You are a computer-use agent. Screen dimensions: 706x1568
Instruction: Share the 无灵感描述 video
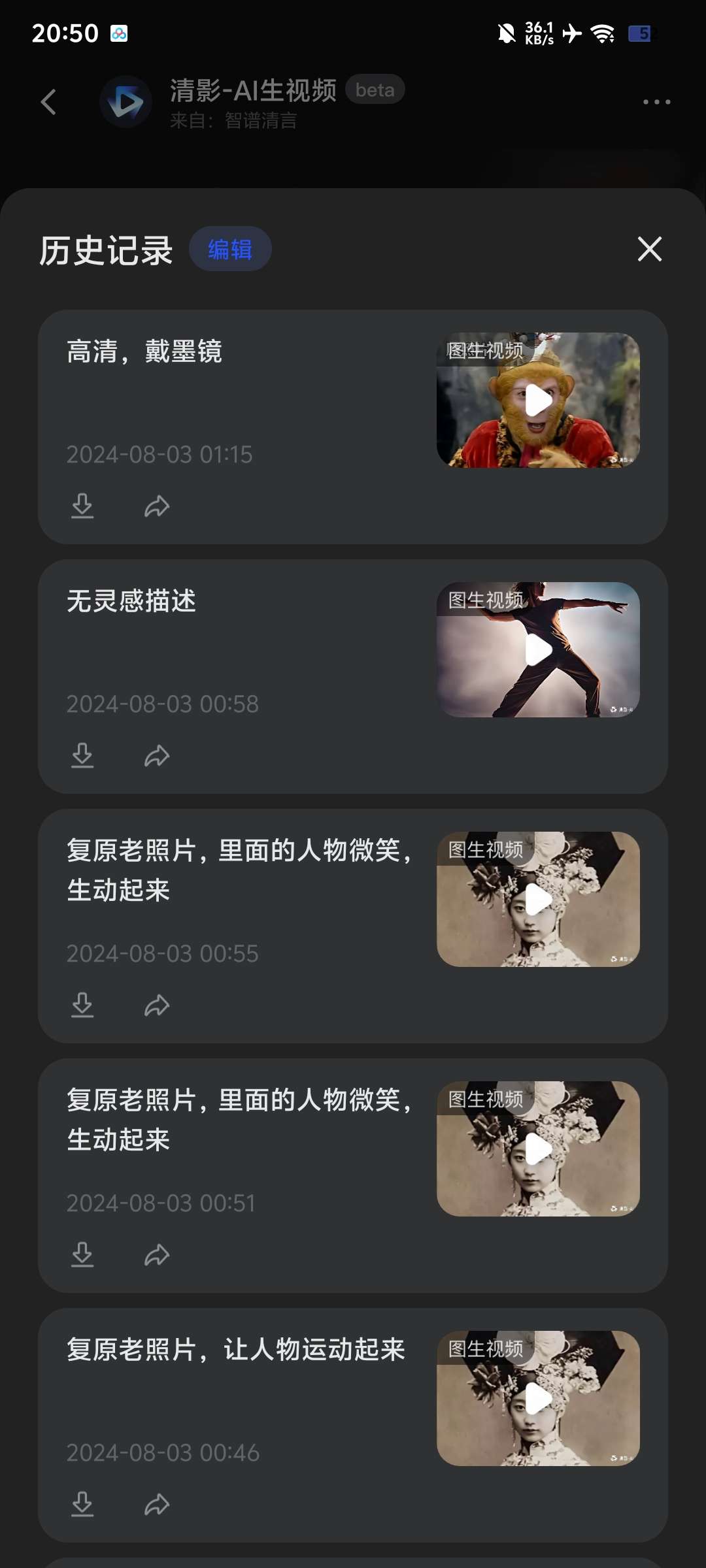coord(157,756)
